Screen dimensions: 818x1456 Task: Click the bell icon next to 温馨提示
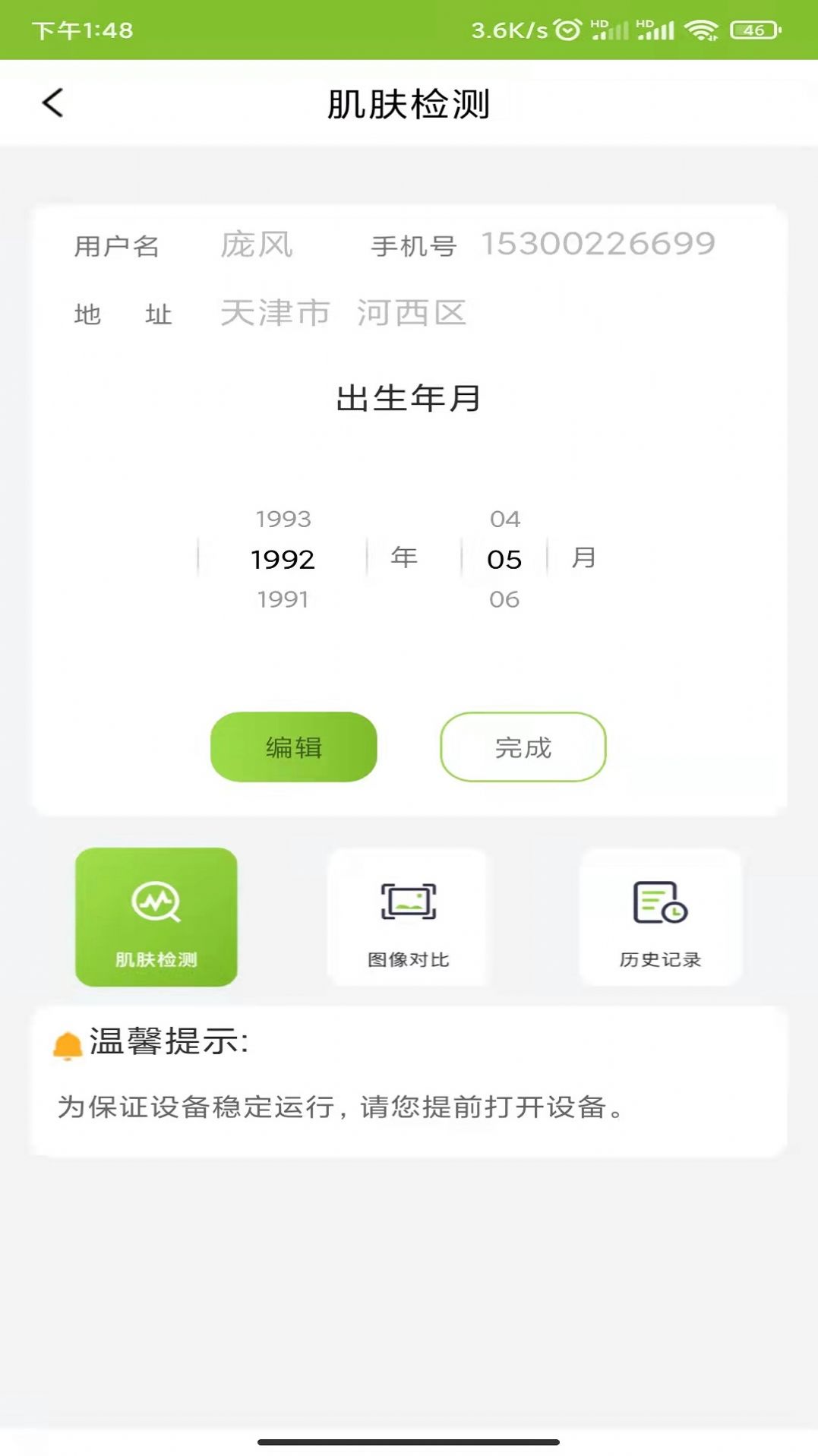click(x=68, y=1046)
